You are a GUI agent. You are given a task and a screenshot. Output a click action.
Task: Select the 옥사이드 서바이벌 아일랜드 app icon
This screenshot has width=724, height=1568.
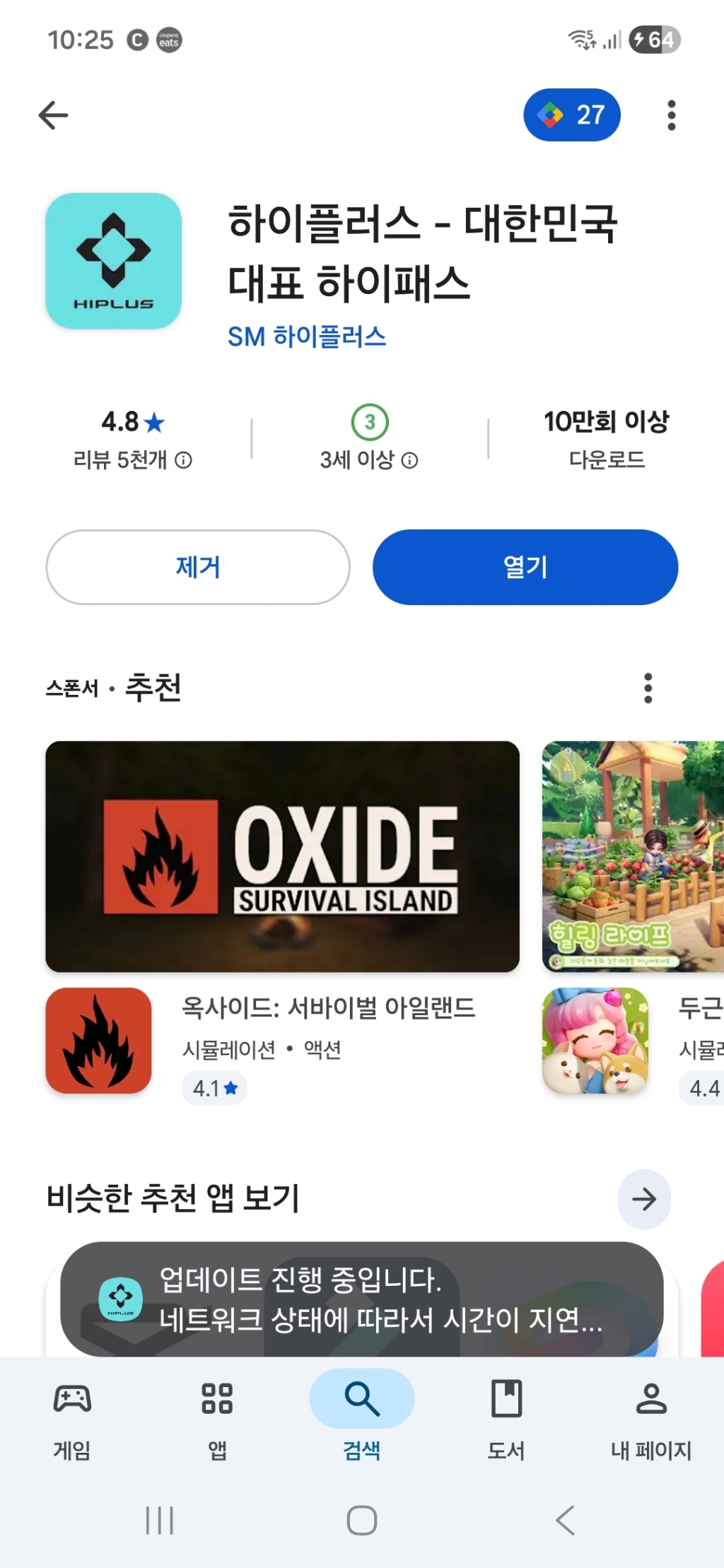pyautogui.click(x=98, y=1041)
